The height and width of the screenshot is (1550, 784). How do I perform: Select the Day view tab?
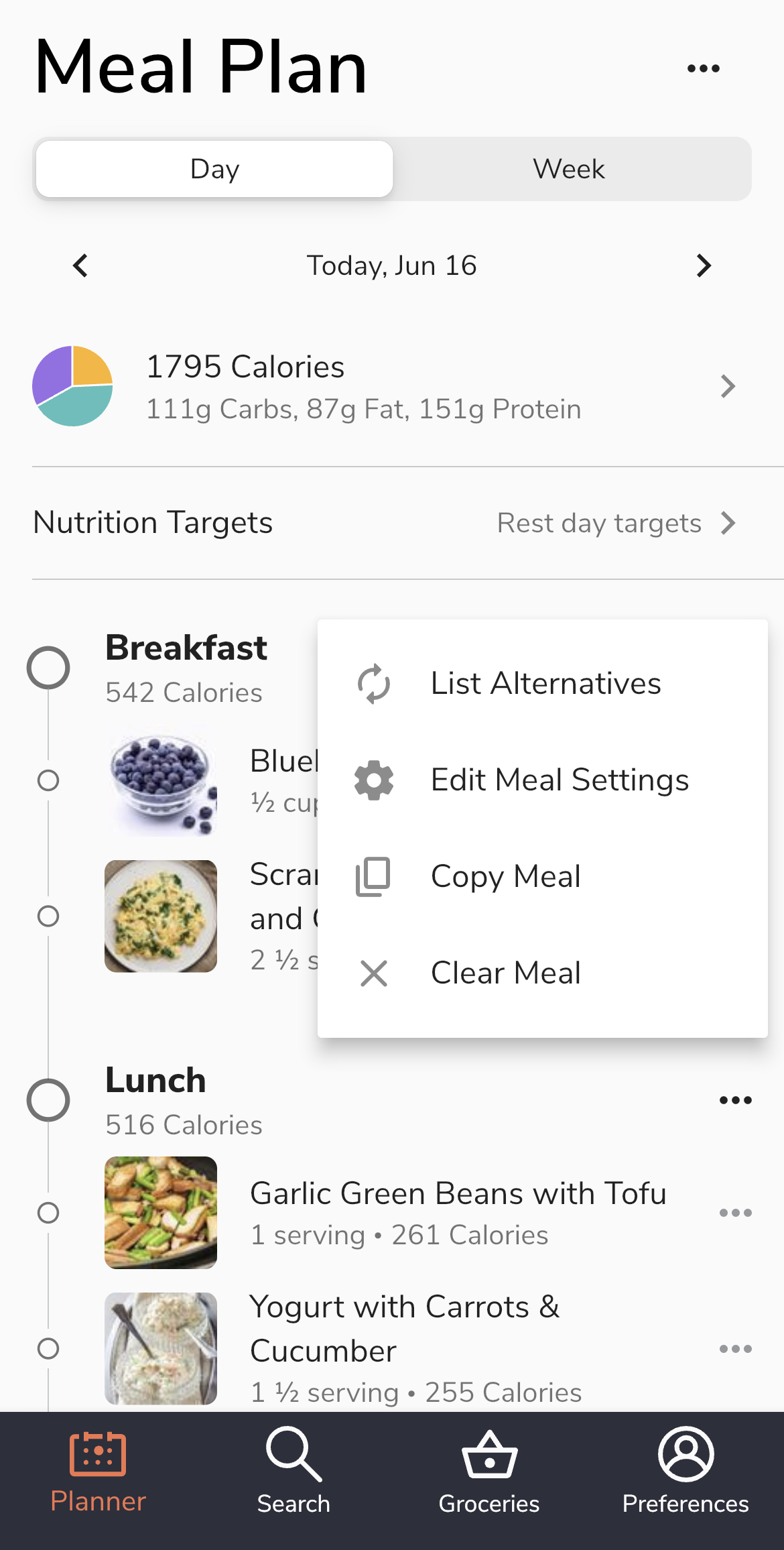pyautogui.click(x=214, y=169)
